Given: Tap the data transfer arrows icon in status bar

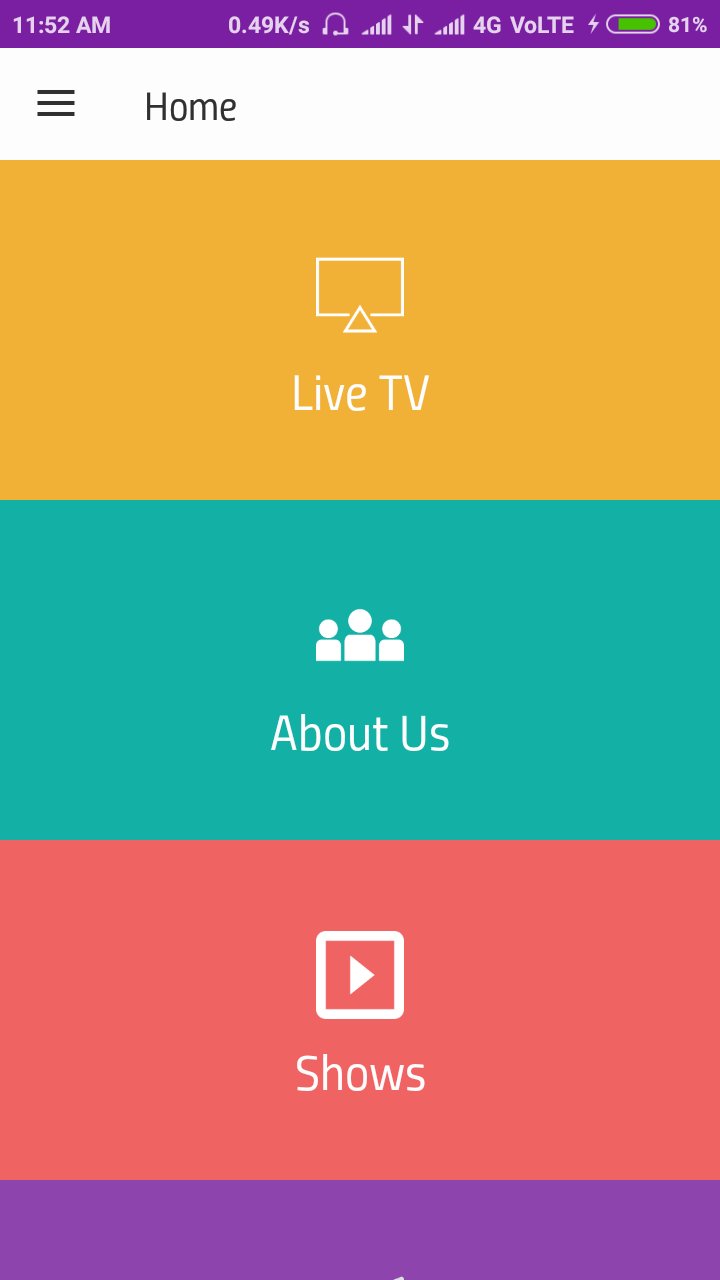Looking at the screenshot, I should pos(414,24).
